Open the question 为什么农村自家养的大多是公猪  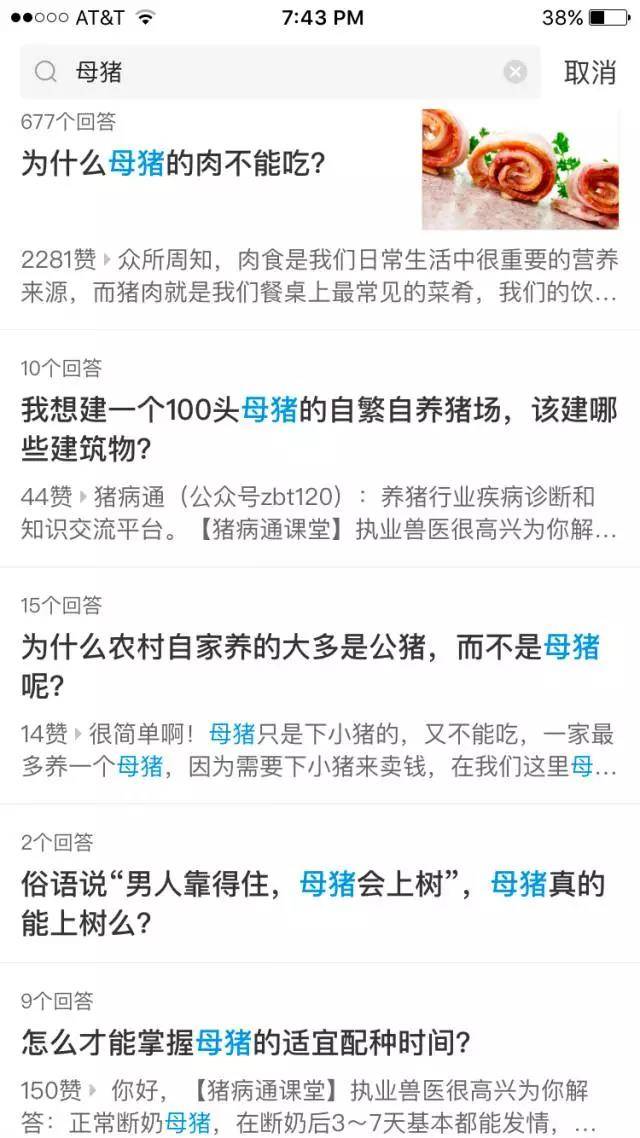pos(311,666)
